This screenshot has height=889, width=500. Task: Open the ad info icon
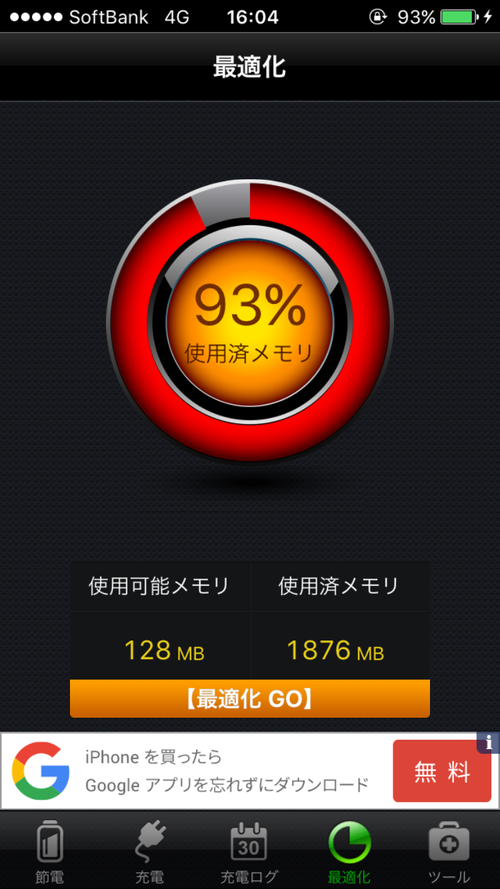click(488, 743)
